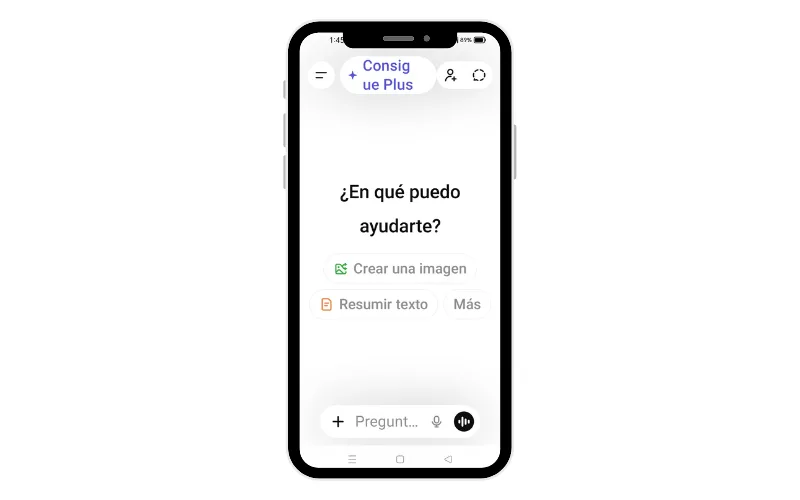Show more suggestions with Más
Image resolution: width=800 pixels, height=500 pixels.
467,304
